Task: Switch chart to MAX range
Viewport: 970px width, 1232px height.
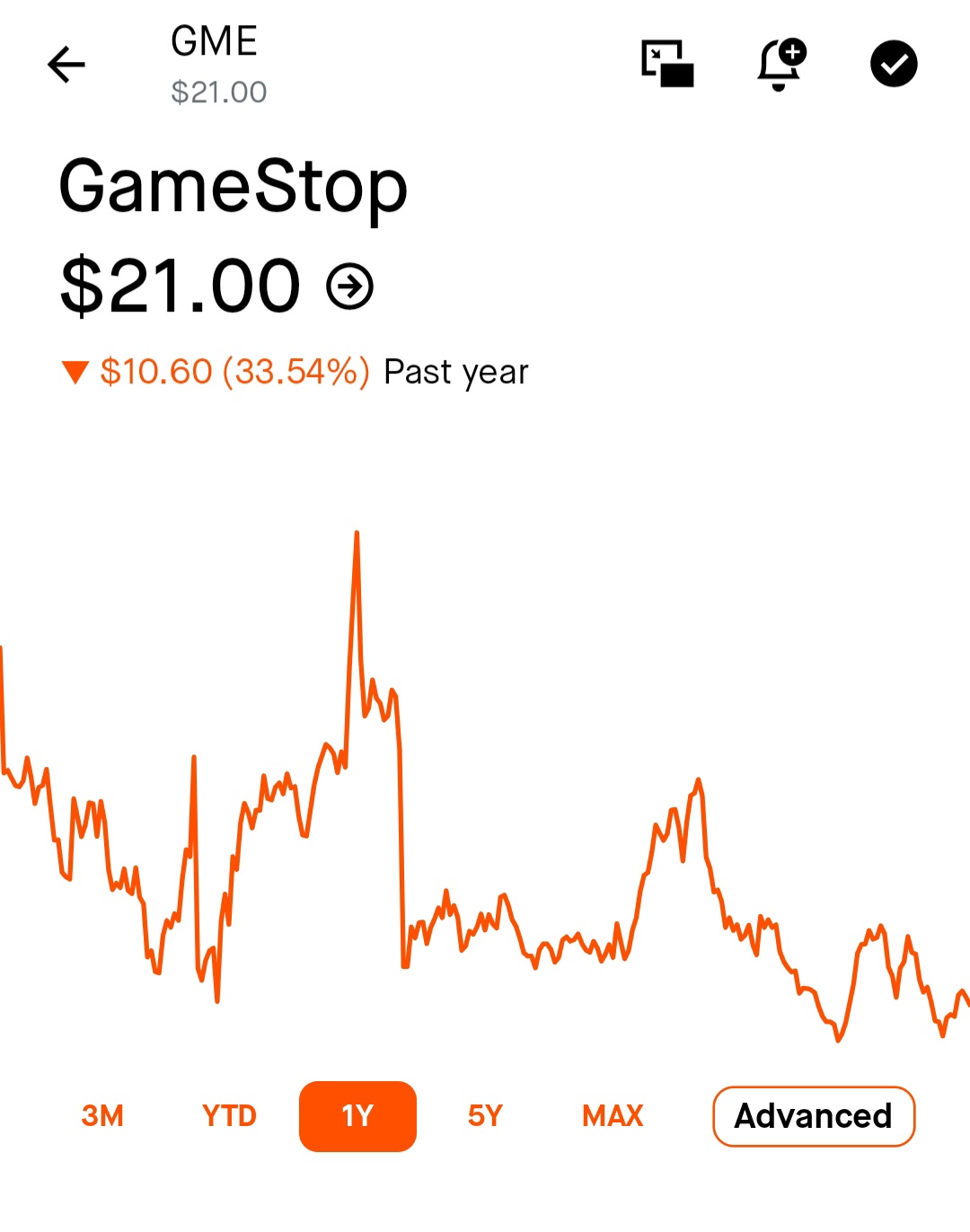Action: (613, 1116)
